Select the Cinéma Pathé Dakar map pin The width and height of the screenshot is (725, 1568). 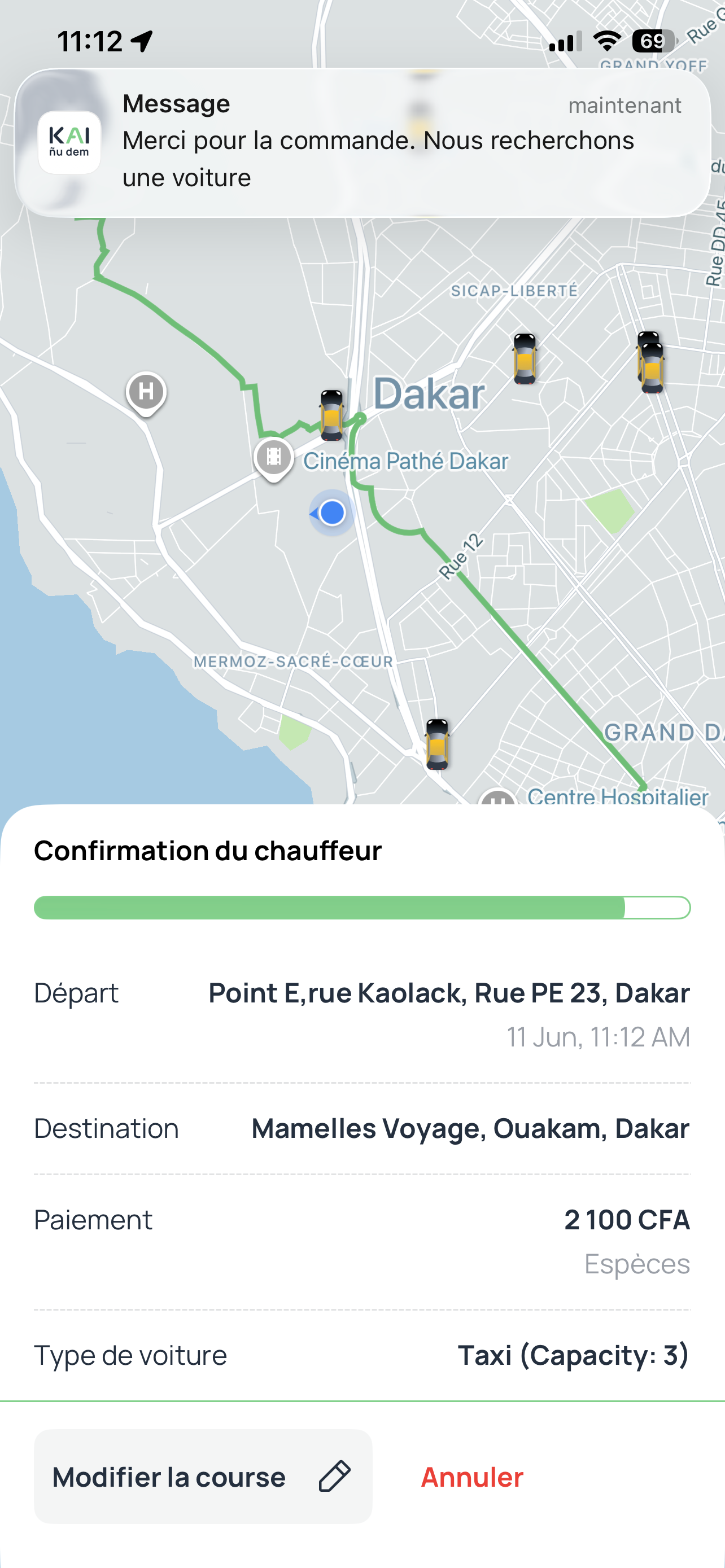point(273,459)
